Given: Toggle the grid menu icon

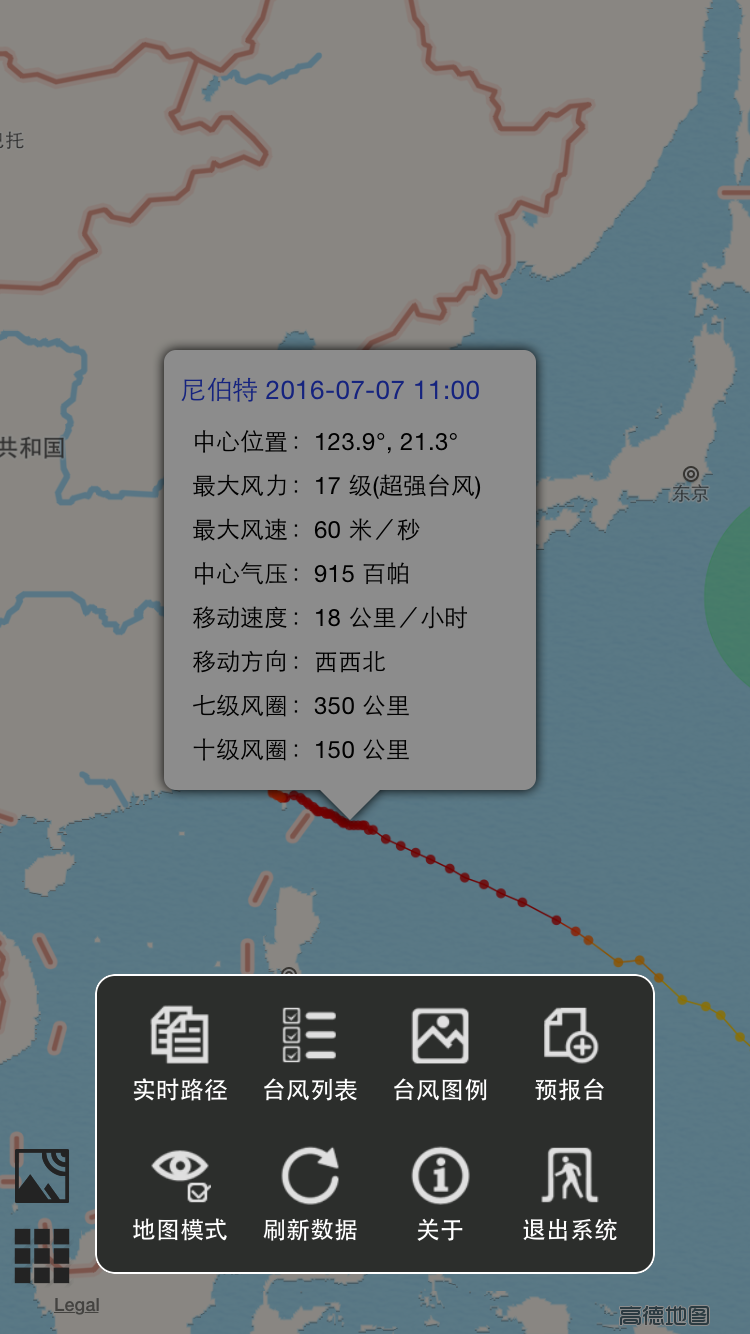Looking at the screenshot, I should (42, 1255).
